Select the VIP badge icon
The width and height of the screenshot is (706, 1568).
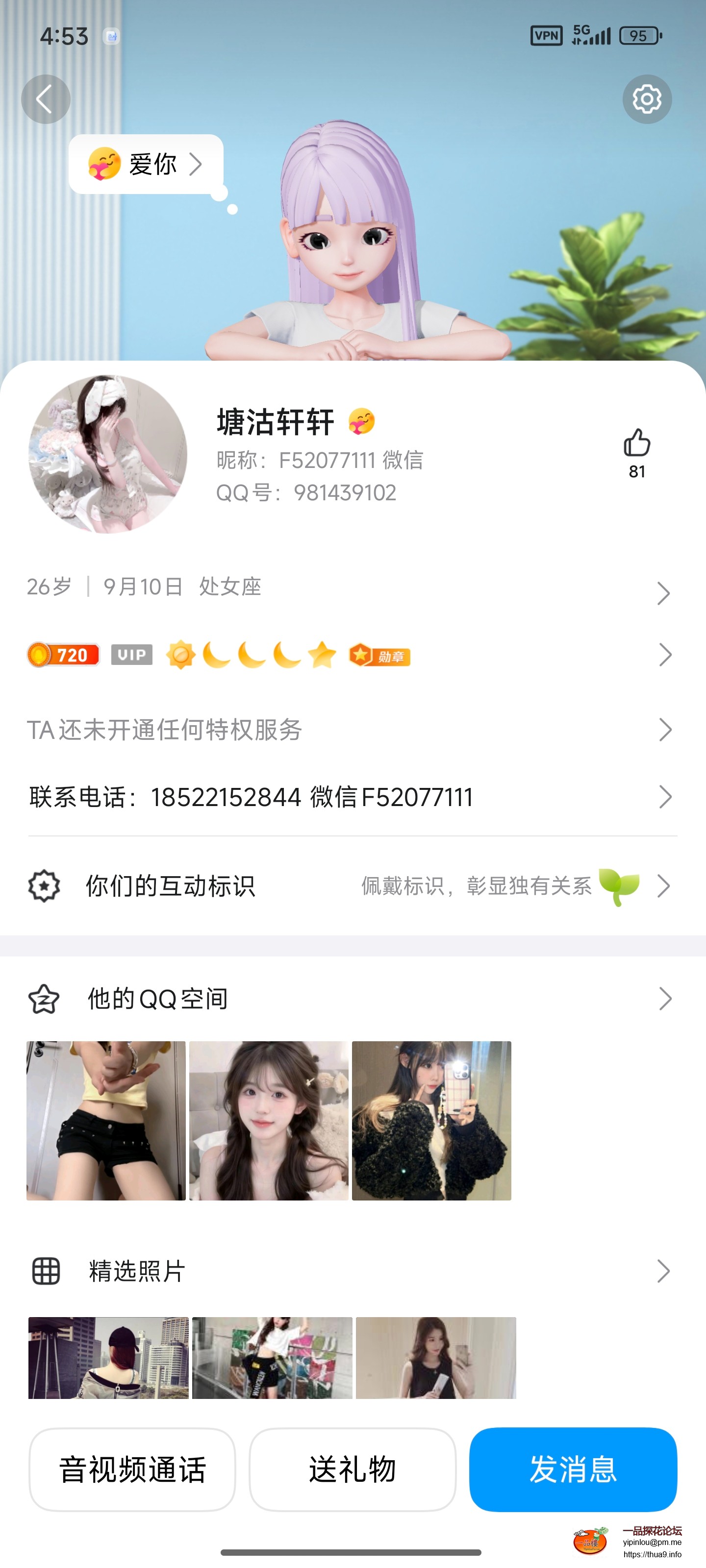[x=131, y=656]
